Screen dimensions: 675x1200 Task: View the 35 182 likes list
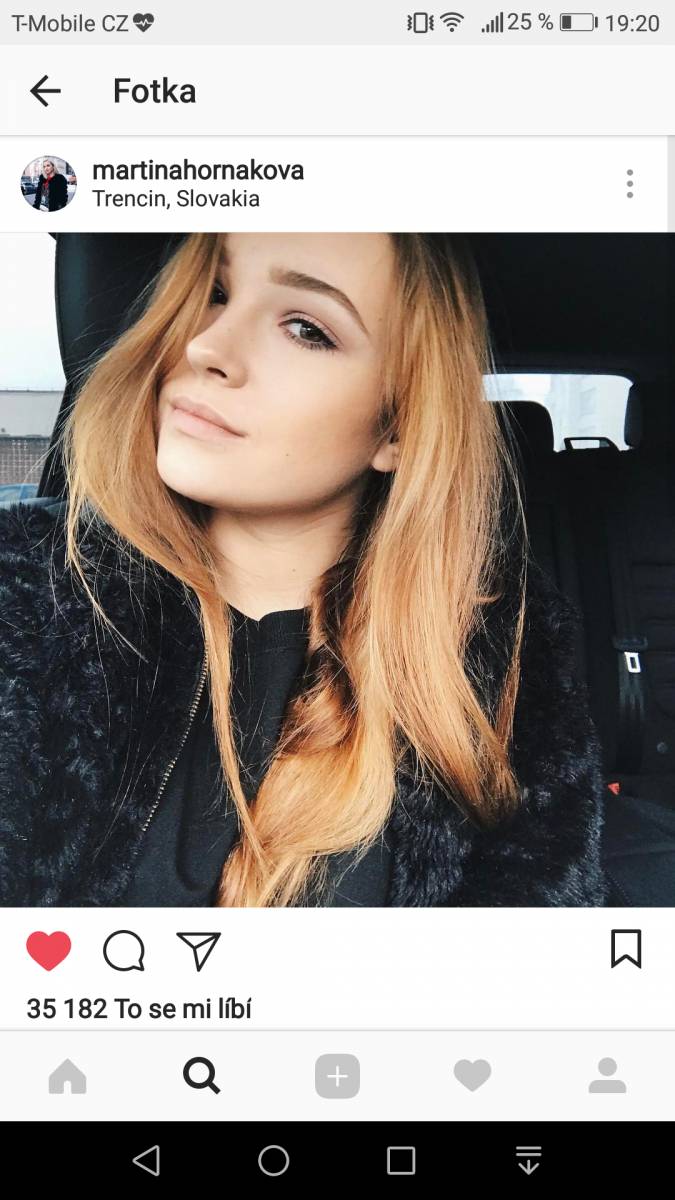pos(139,1009)
